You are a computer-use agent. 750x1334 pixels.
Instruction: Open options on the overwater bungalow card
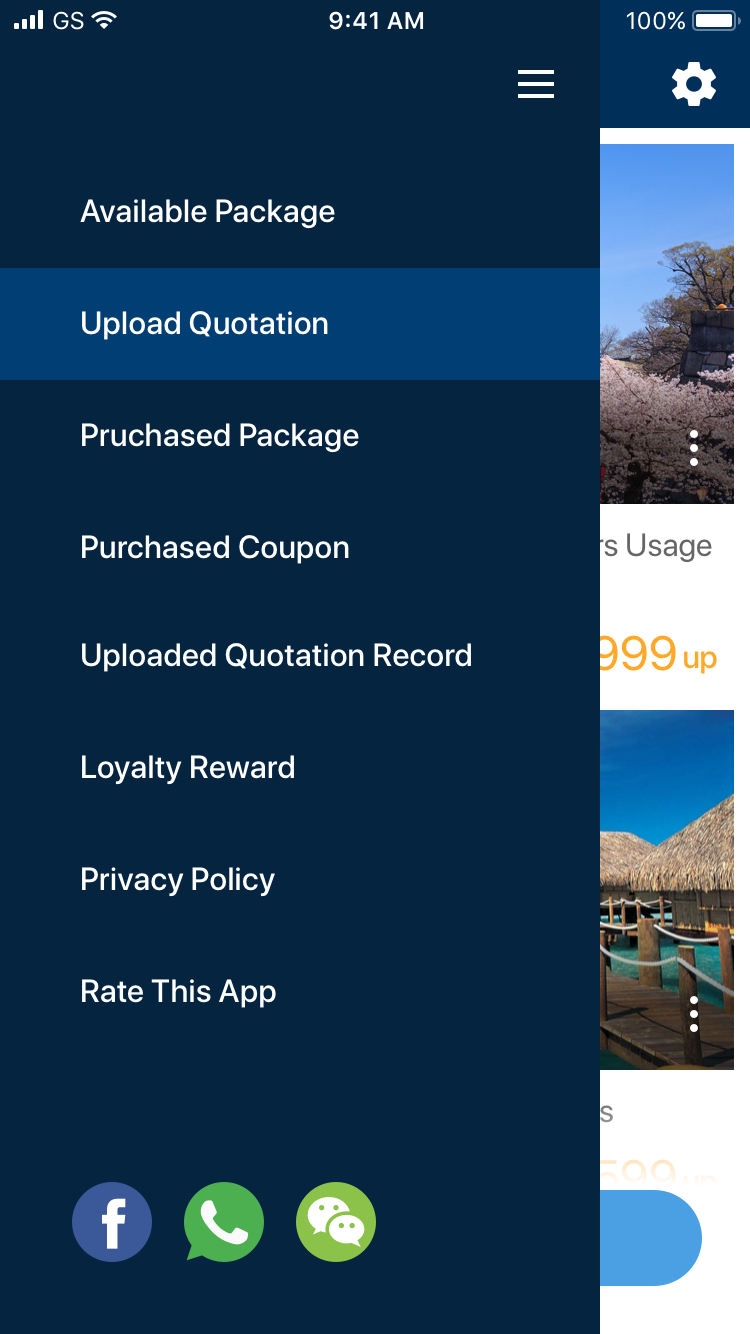(694, 1014)
